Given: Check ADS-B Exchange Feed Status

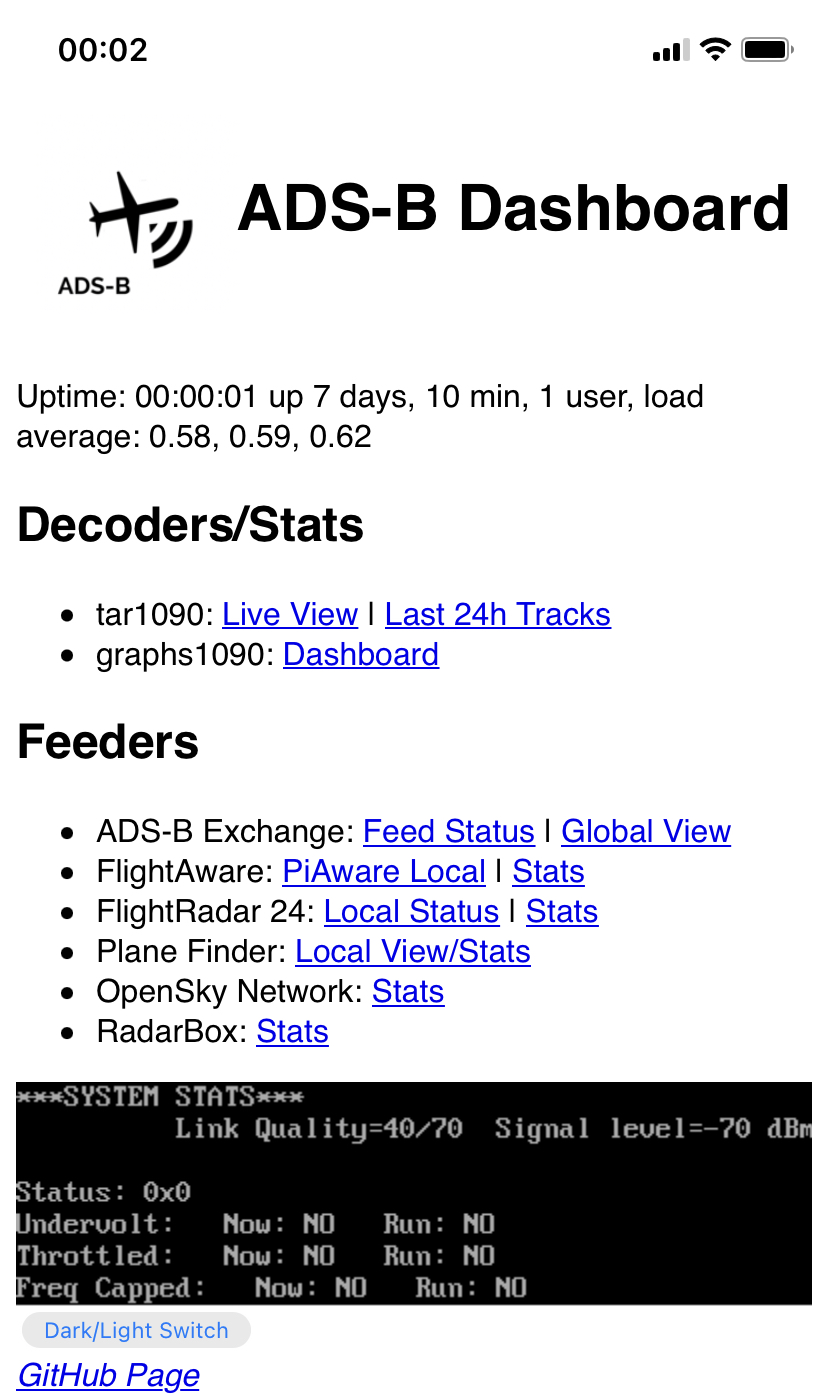Looking at the screenshot, I should 448,831.
